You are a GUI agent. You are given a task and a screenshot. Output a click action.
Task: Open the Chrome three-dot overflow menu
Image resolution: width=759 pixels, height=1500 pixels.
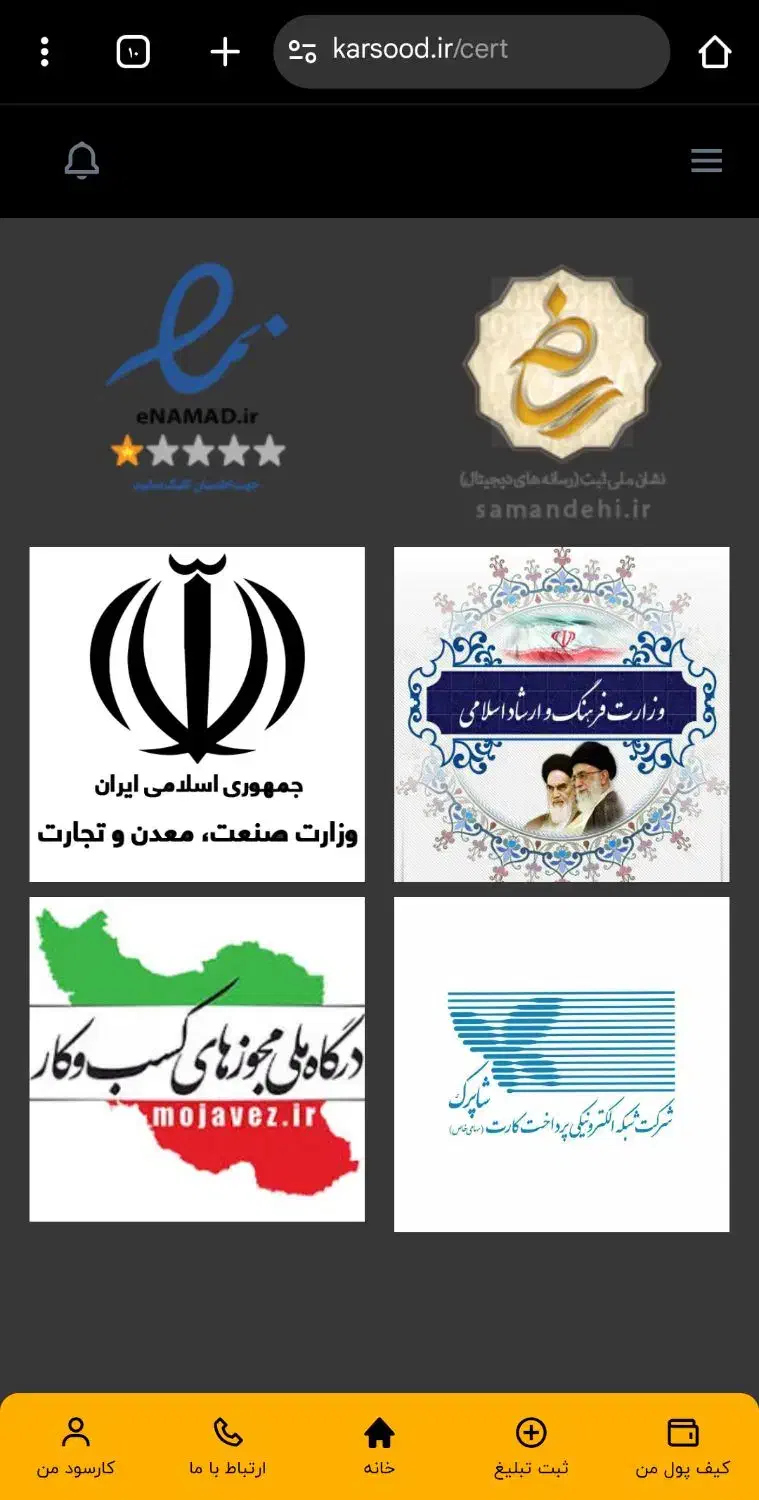(x=44, y=51)
